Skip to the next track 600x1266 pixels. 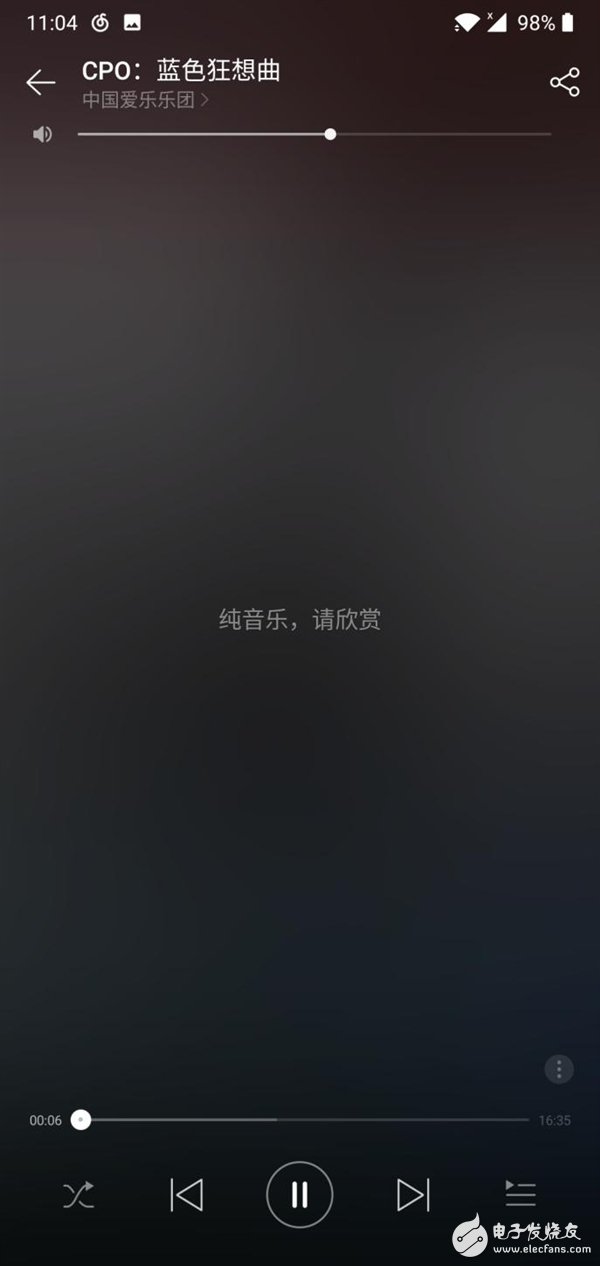(413, 1195)
